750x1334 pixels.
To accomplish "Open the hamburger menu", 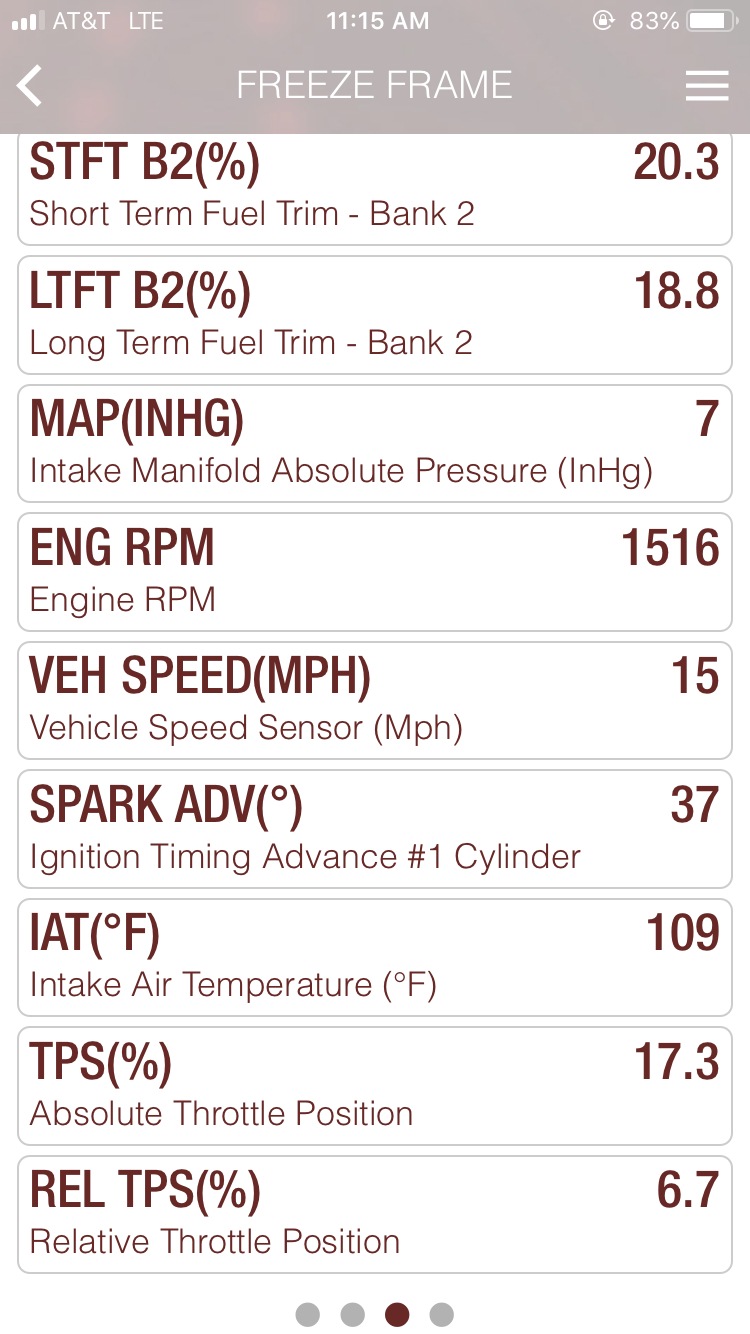I will pos(707,86).
